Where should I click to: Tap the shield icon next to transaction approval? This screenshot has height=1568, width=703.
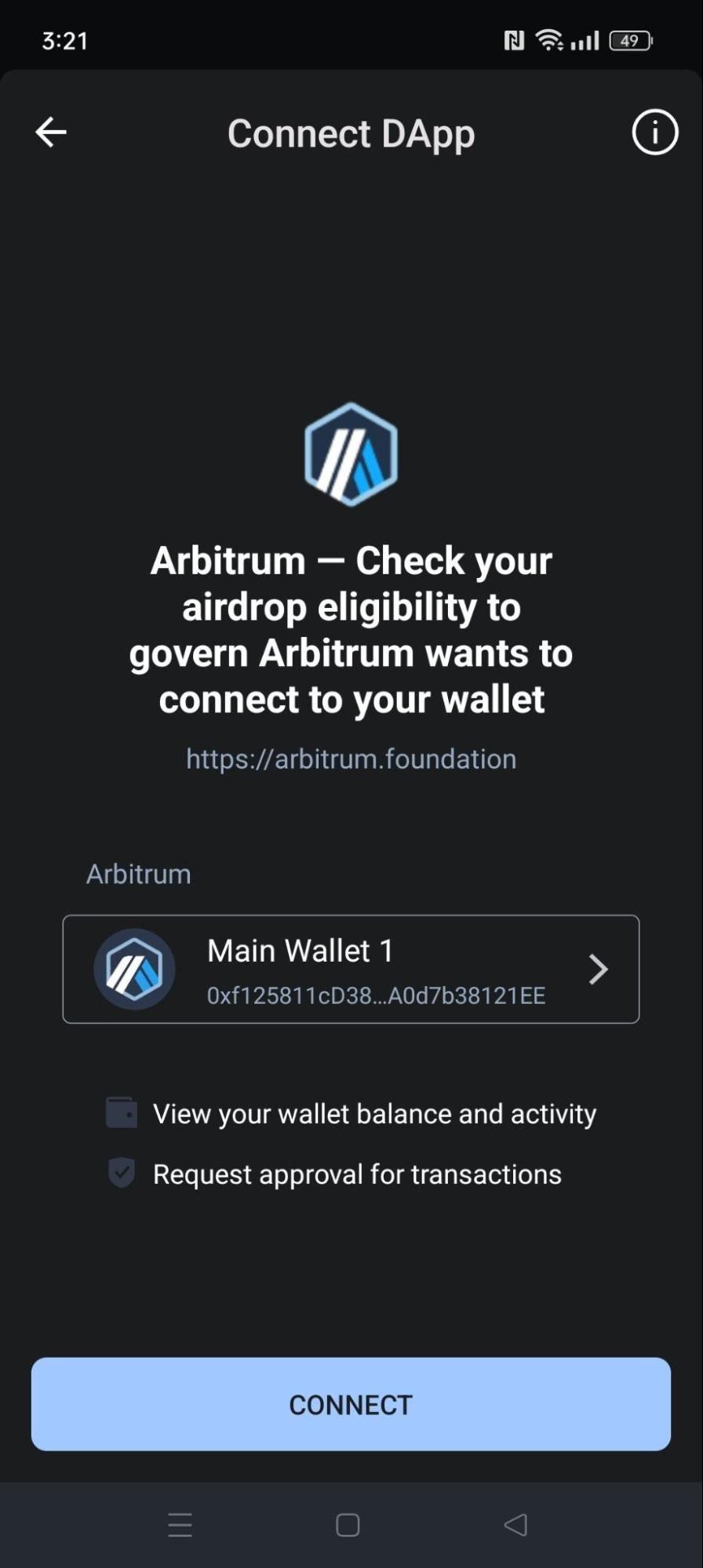click(120, 1173)
